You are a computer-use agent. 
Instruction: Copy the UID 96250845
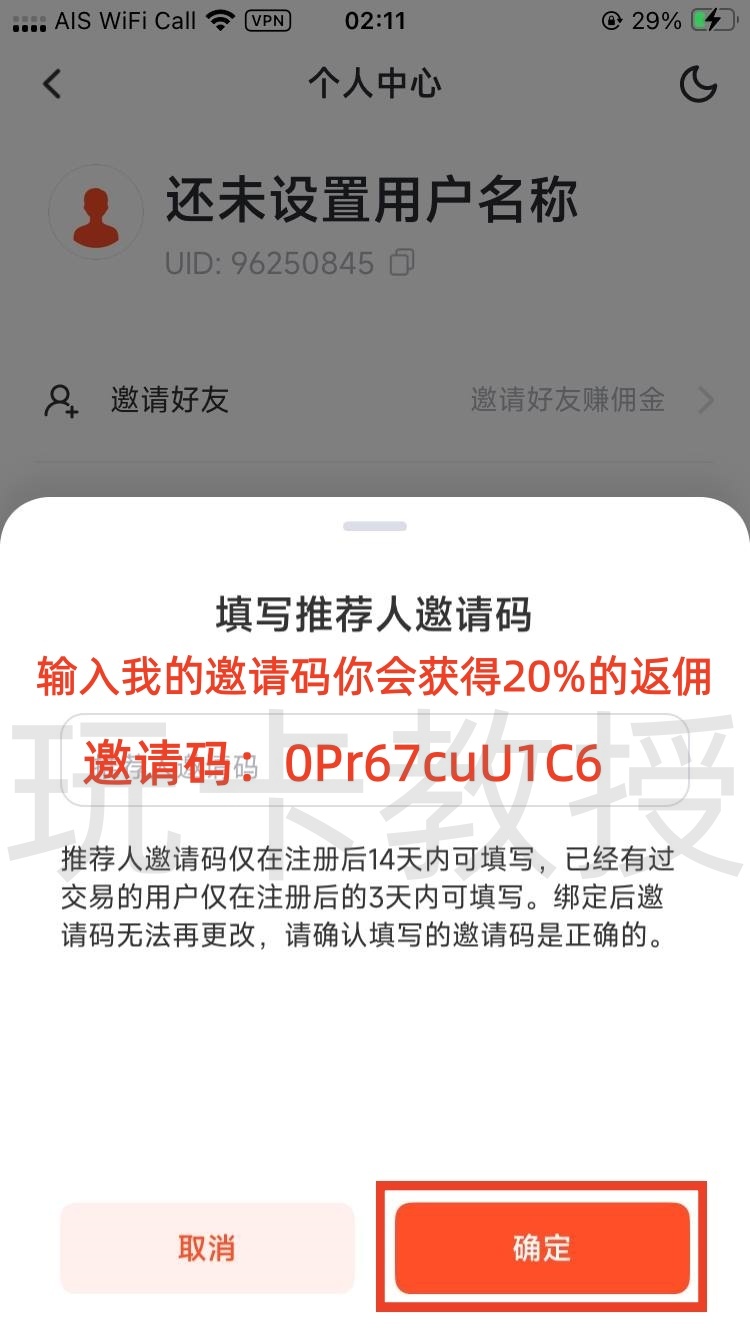[x=403, y=263]
